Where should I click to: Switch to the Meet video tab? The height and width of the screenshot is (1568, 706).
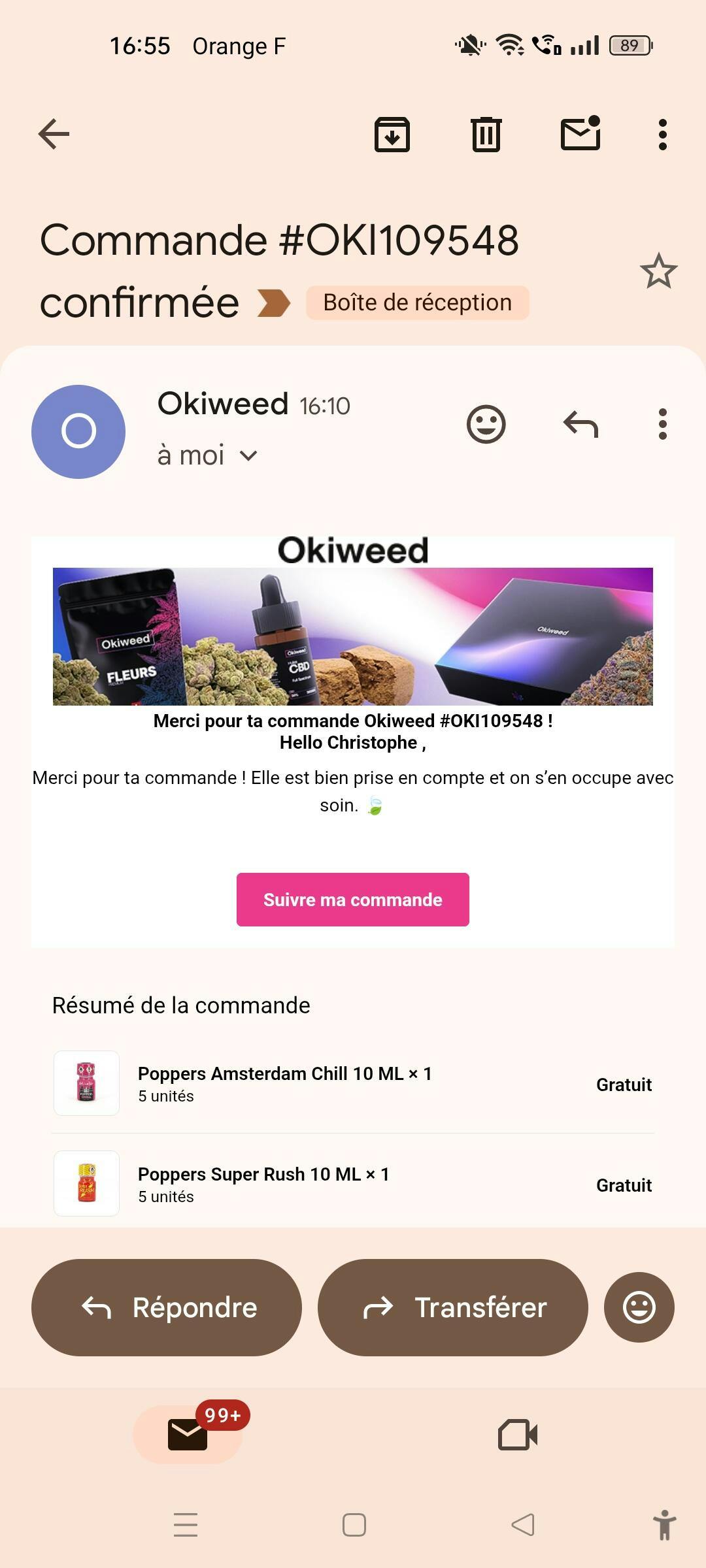pyautogui.click(x=517, y=1435)
